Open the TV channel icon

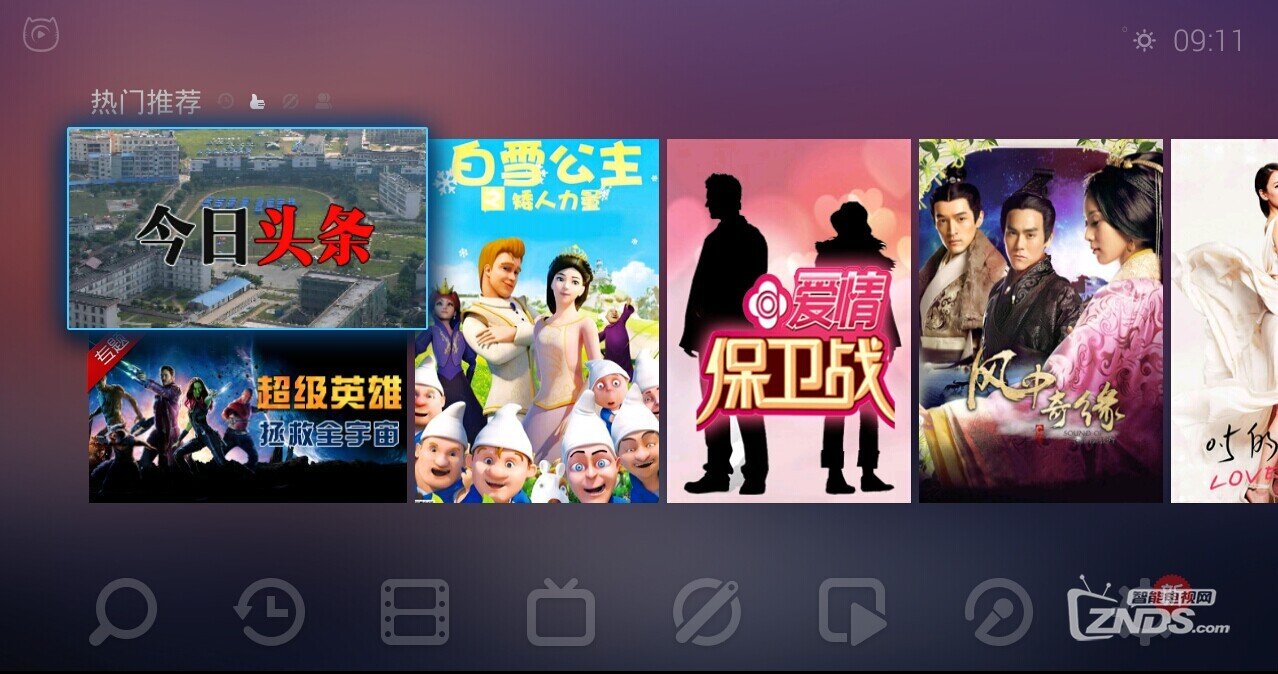tap(561, 612)
